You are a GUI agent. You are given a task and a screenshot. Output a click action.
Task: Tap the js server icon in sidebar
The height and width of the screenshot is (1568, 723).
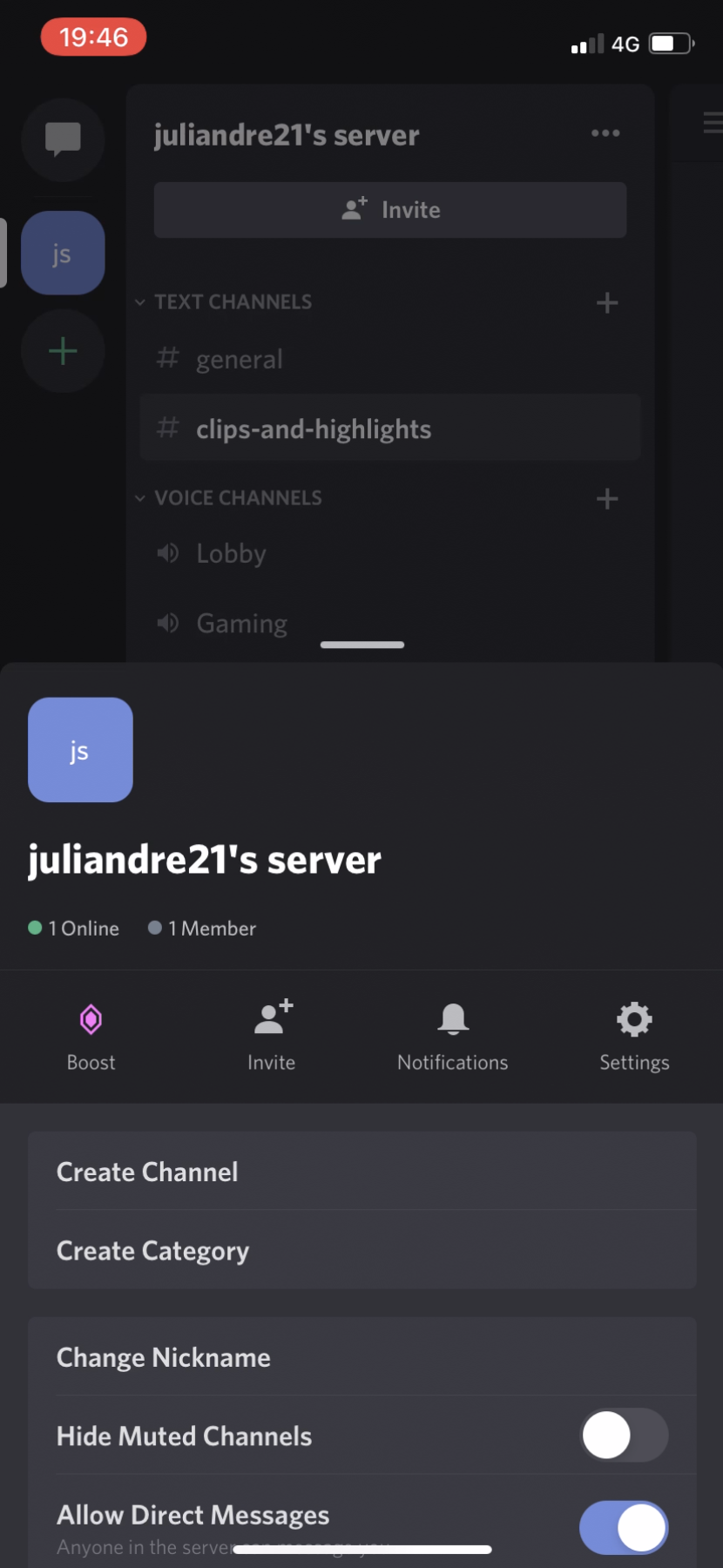(63, 253)
